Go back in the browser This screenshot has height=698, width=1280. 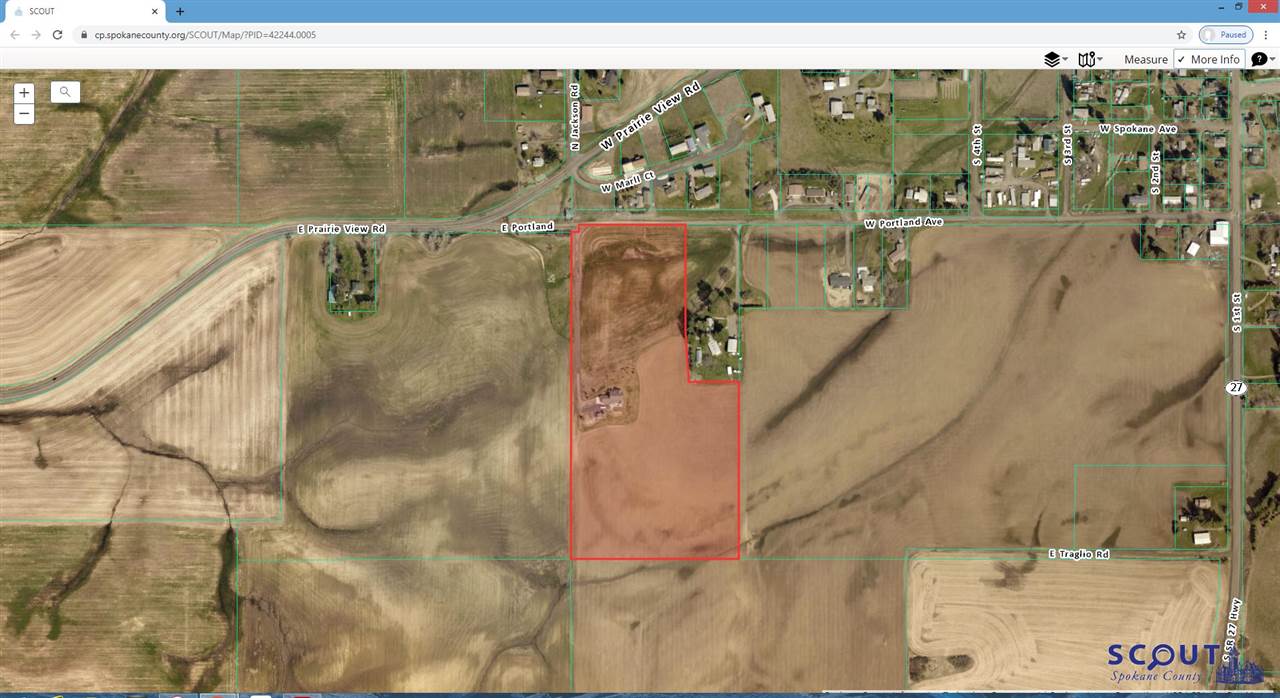pyautogui.click(x=15, y=34)
